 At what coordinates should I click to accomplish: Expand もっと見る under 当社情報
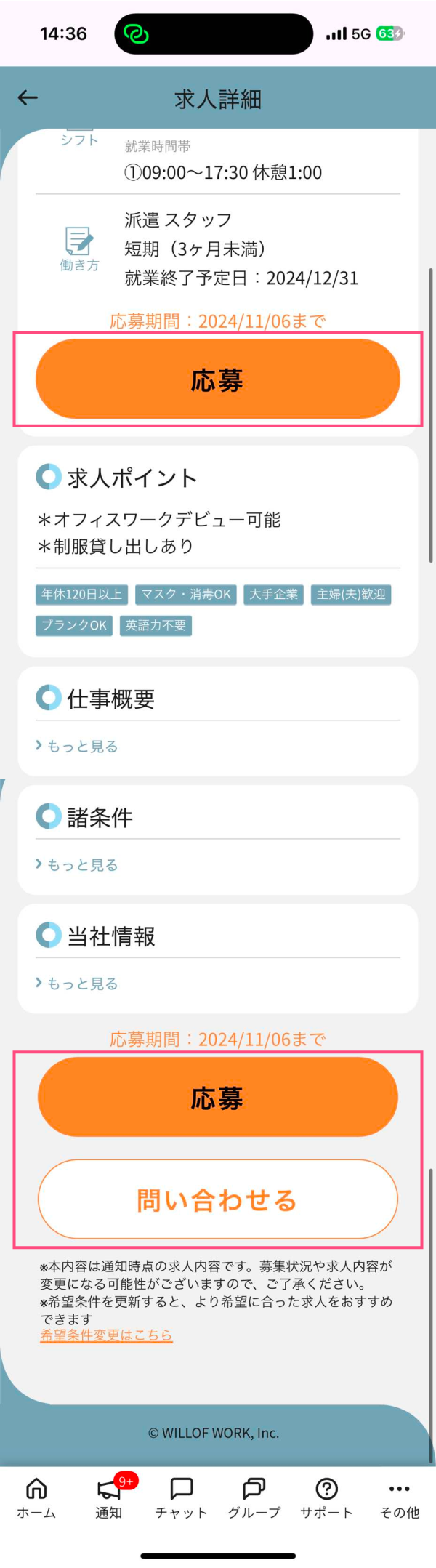tap(77, 983)
